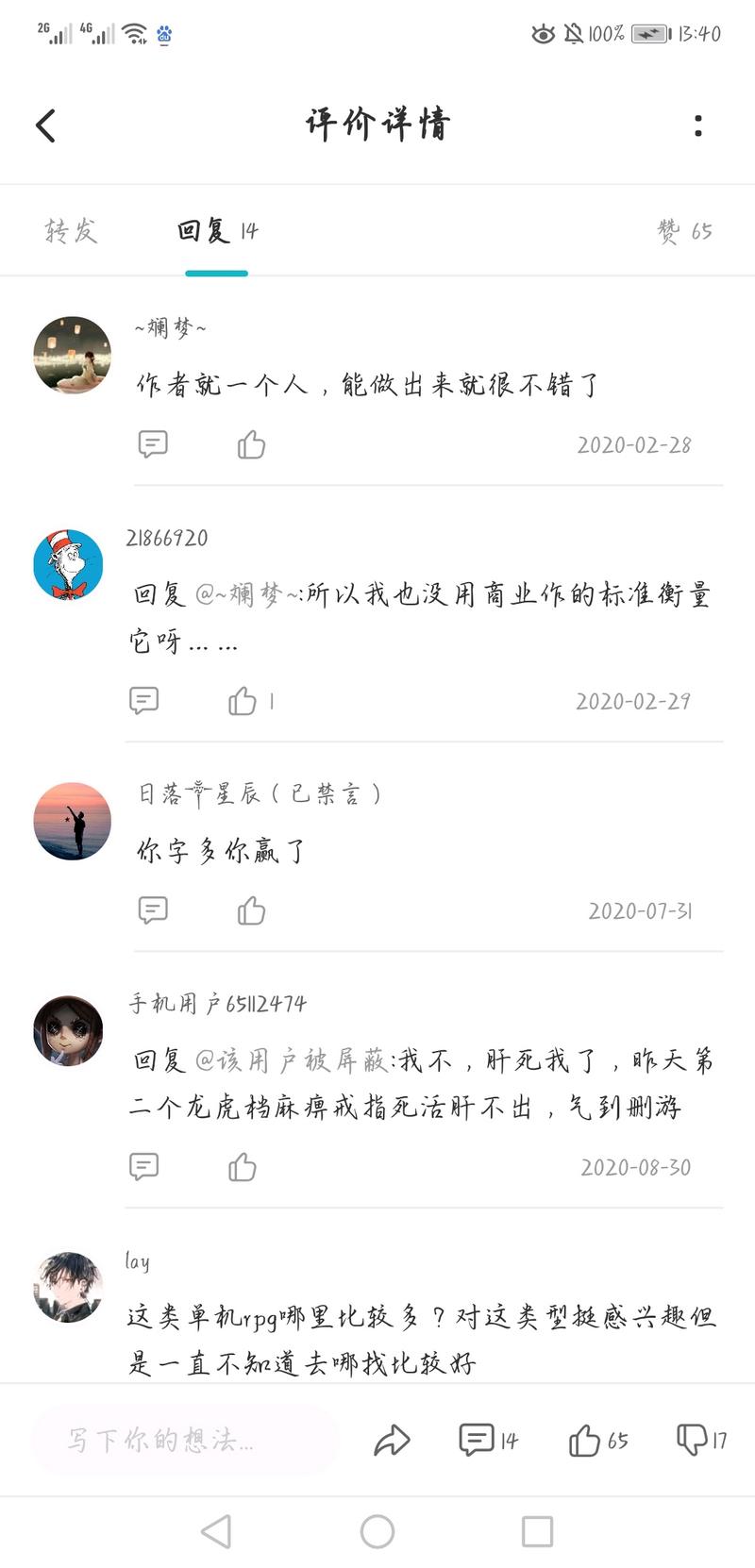Viewport: 755px width, 1568px height.
Task: Share this review via arrow icon
Action: point(392,1440)
